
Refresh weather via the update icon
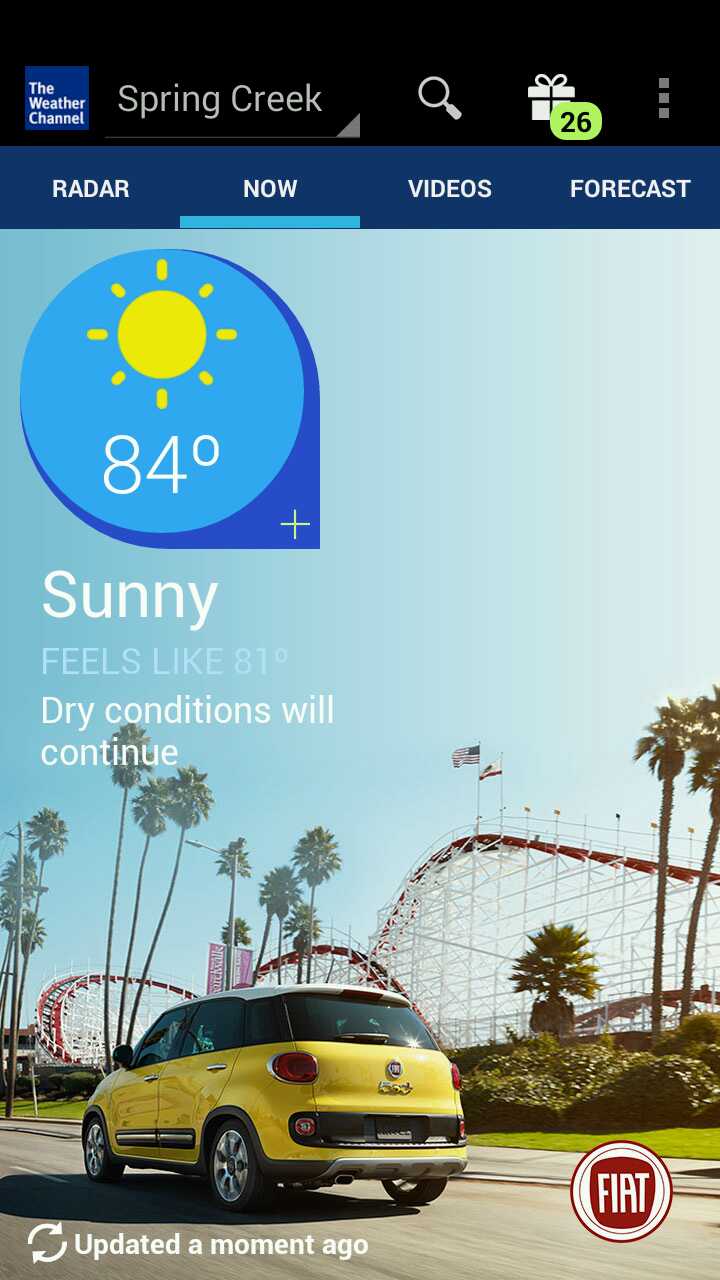(46, 1243)
